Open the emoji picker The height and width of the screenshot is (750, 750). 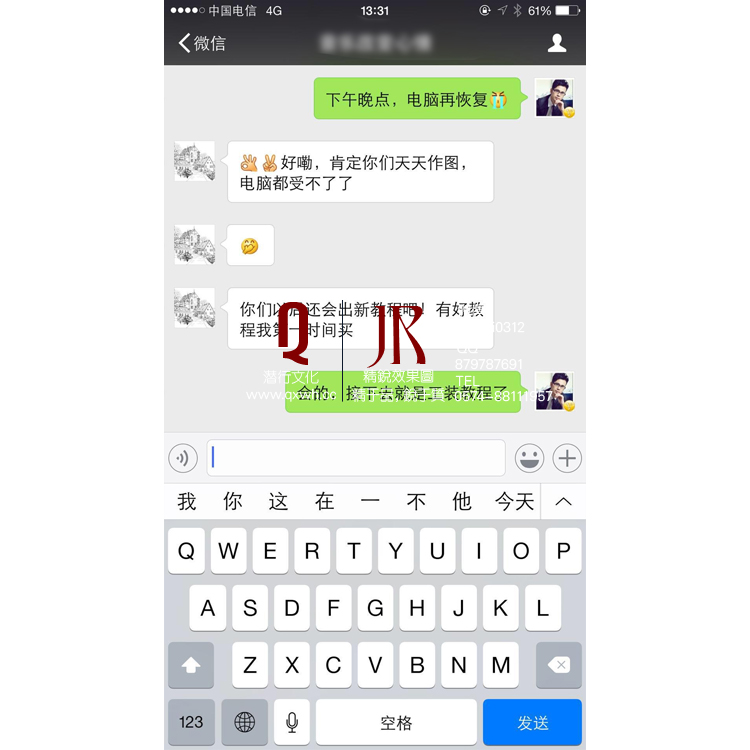529,458
